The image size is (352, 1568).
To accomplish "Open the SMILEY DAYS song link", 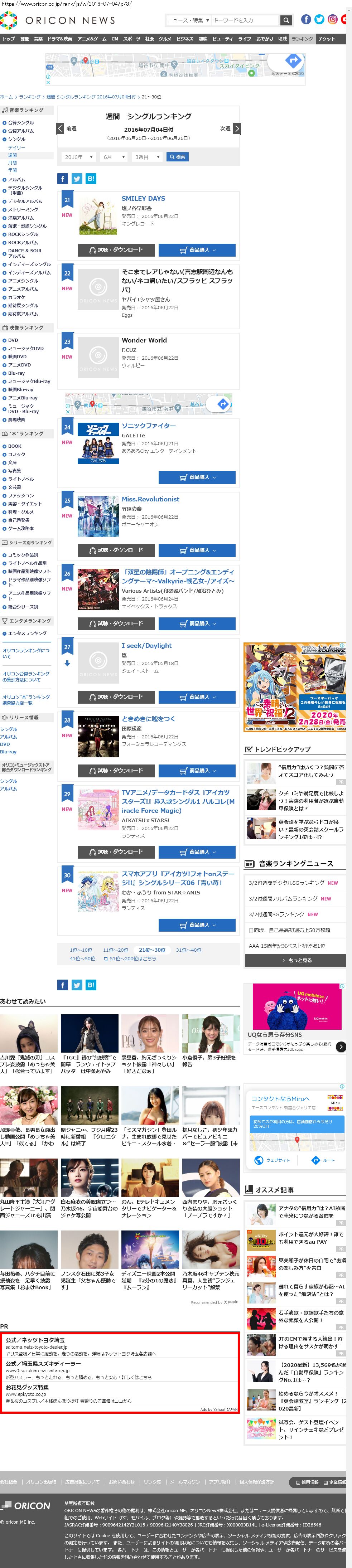I will (143, 198).
